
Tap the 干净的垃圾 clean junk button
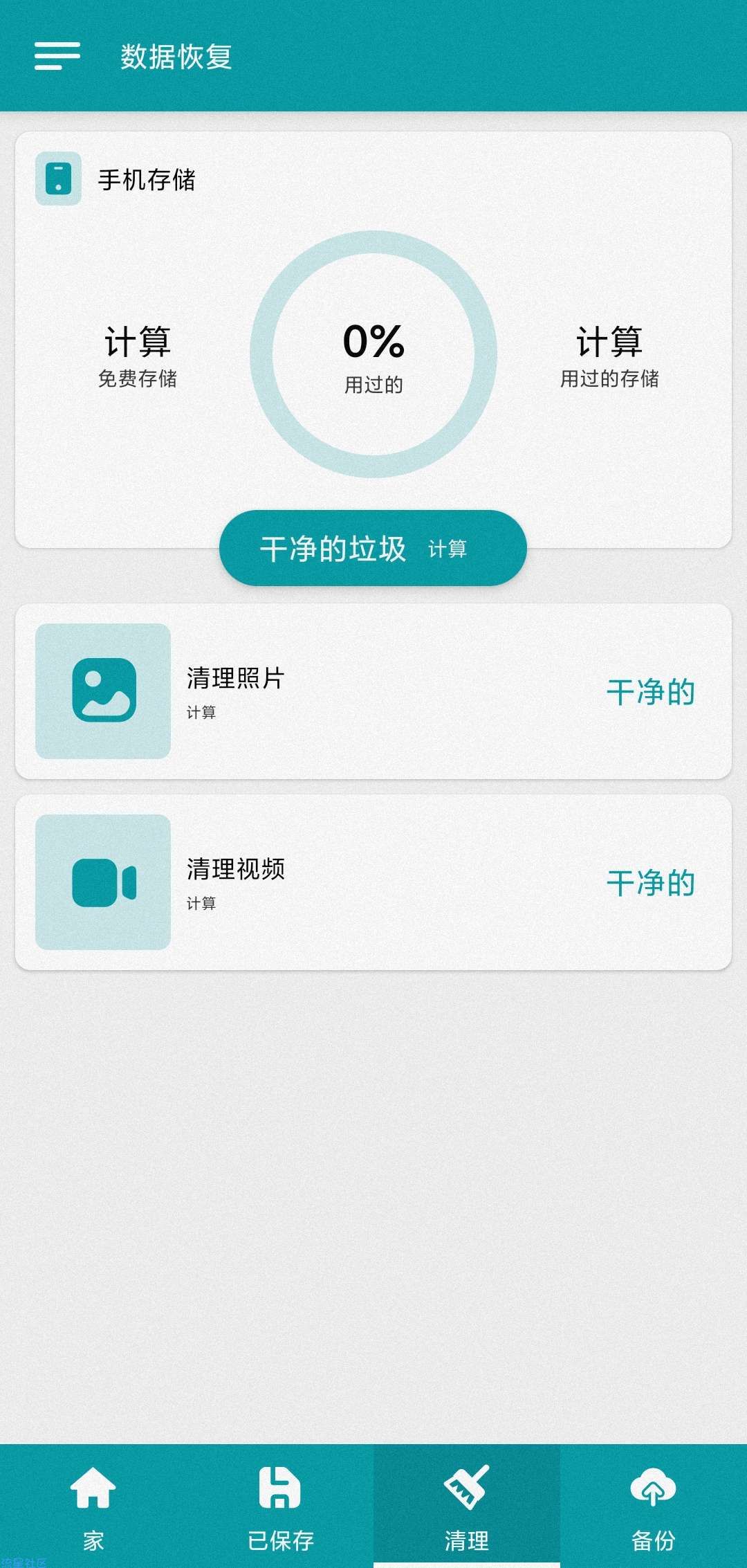(x=373, y=548)
